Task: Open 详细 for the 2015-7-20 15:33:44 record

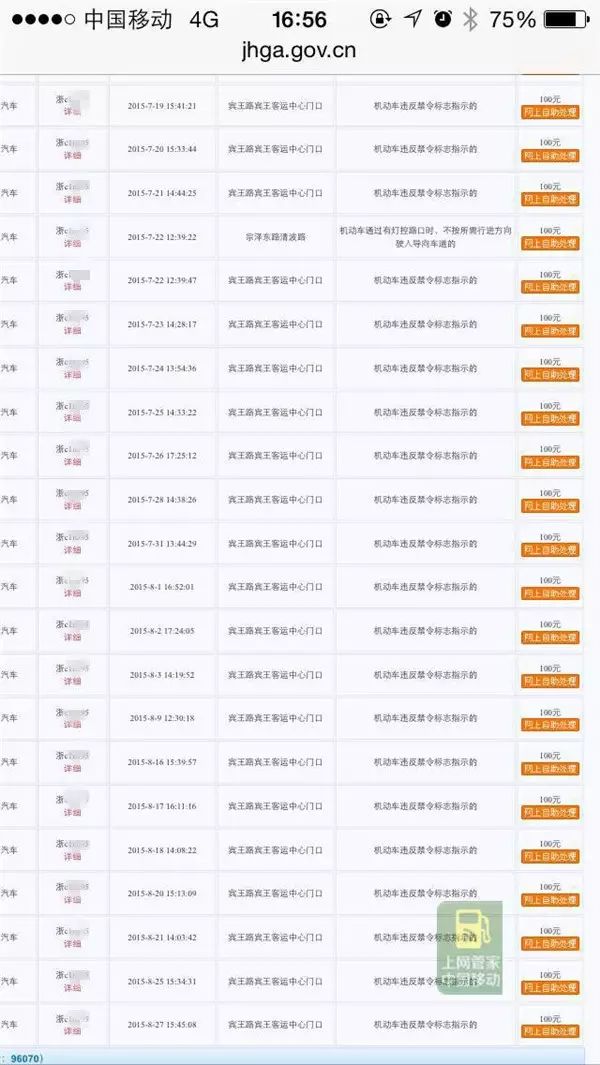Action: [x=73, y=156]
